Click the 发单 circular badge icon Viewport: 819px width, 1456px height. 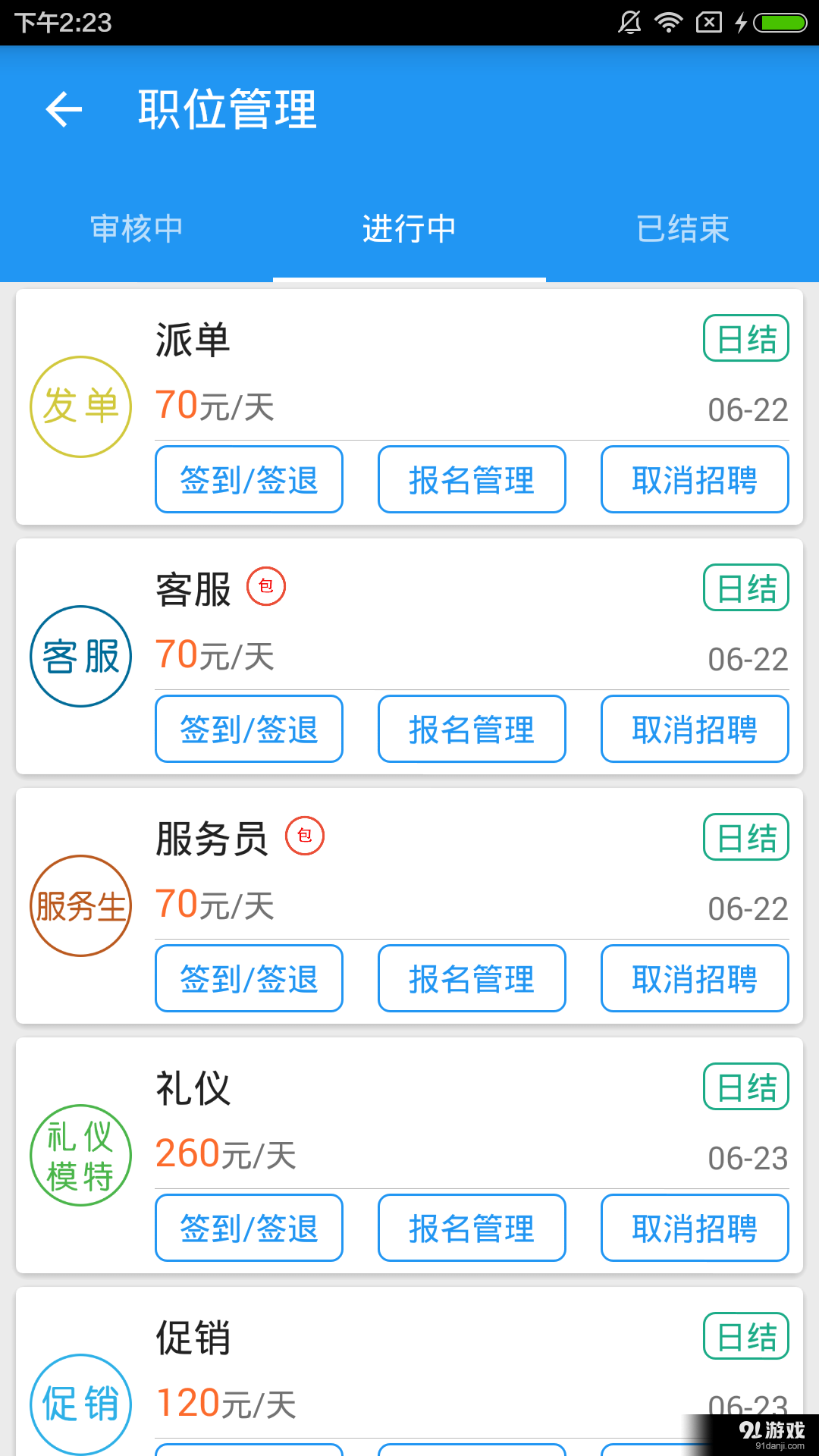[x=80, y=406]
